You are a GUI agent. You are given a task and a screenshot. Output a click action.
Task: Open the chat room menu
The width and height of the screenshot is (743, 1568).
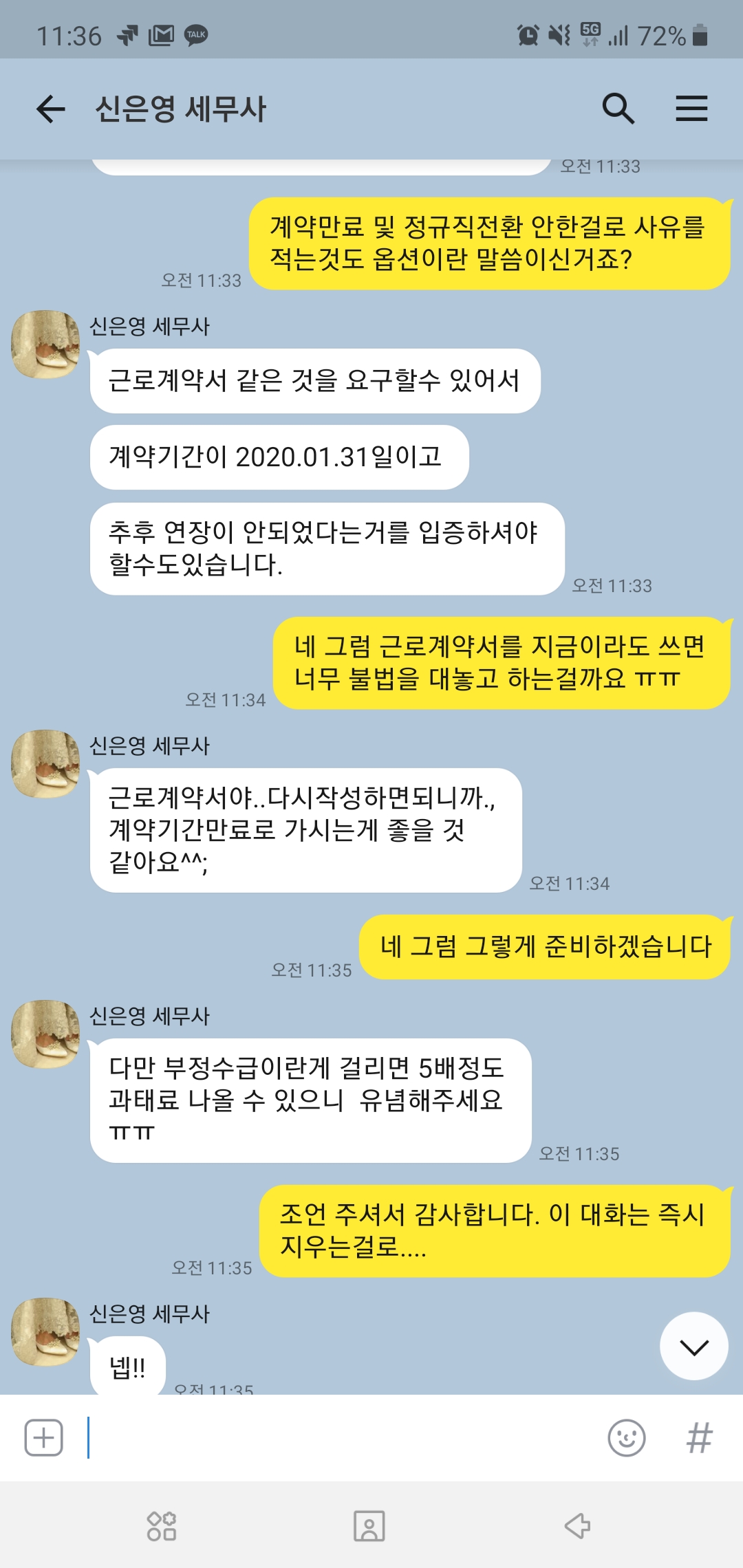(x=691, y=109)
